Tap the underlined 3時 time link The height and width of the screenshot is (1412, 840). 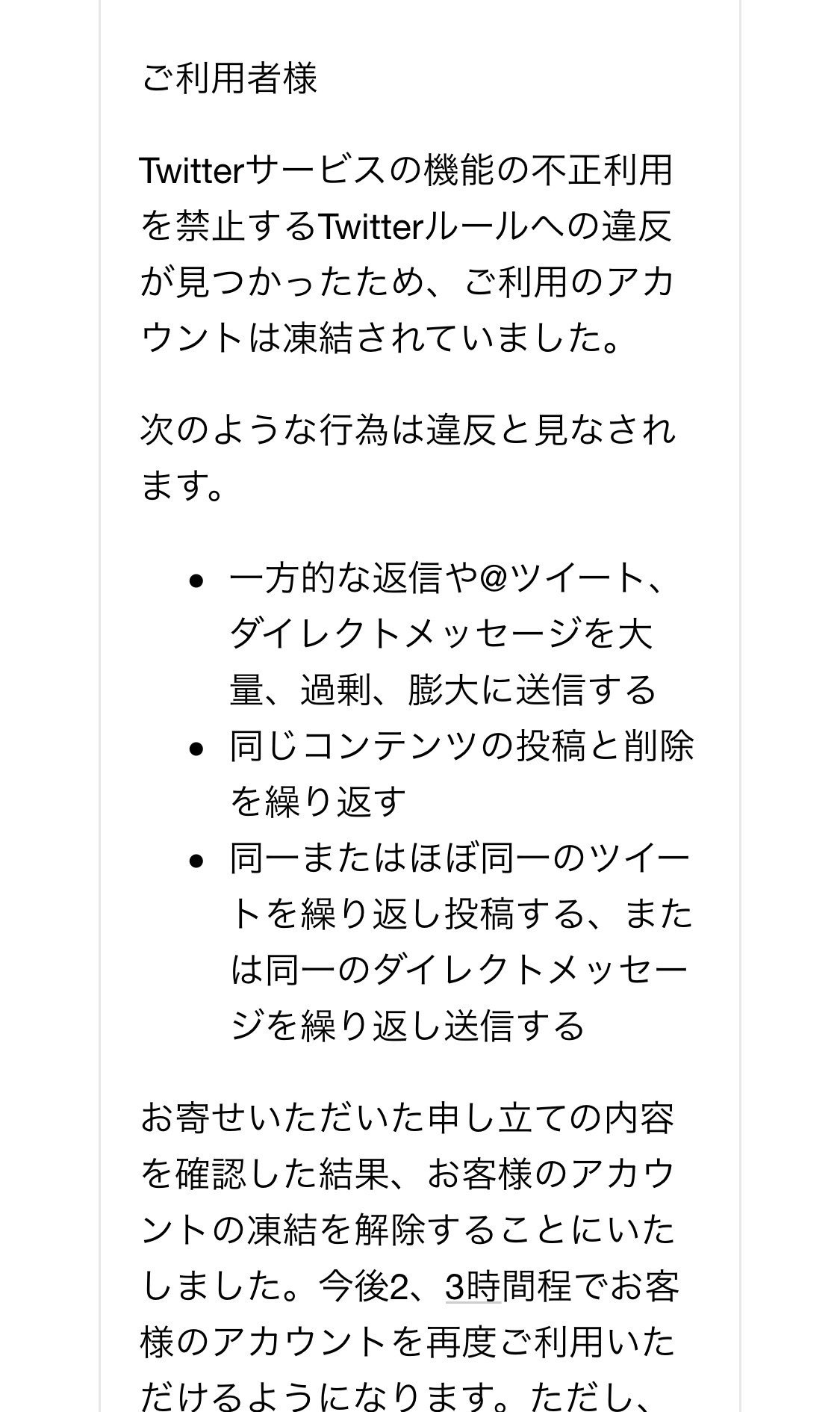(x=472, y=1287)
